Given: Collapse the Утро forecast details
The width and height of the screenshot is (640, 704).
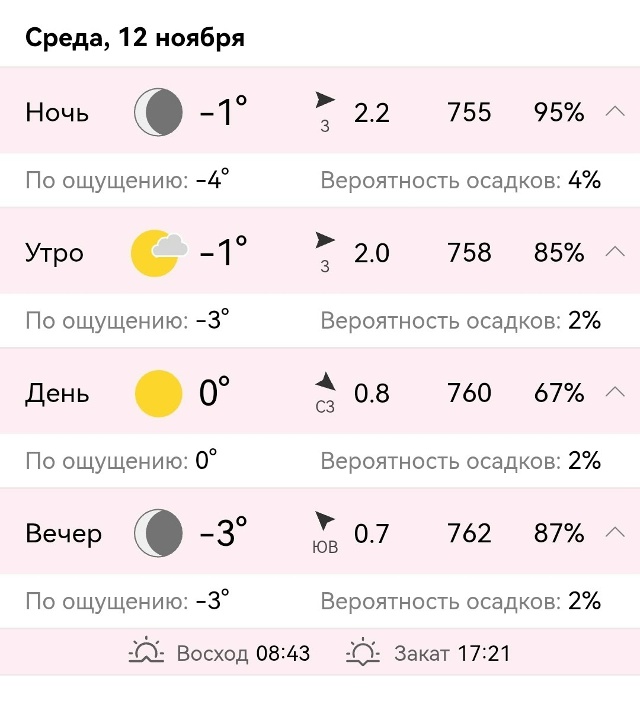Looking at the screenshot, I should point(615,252).
